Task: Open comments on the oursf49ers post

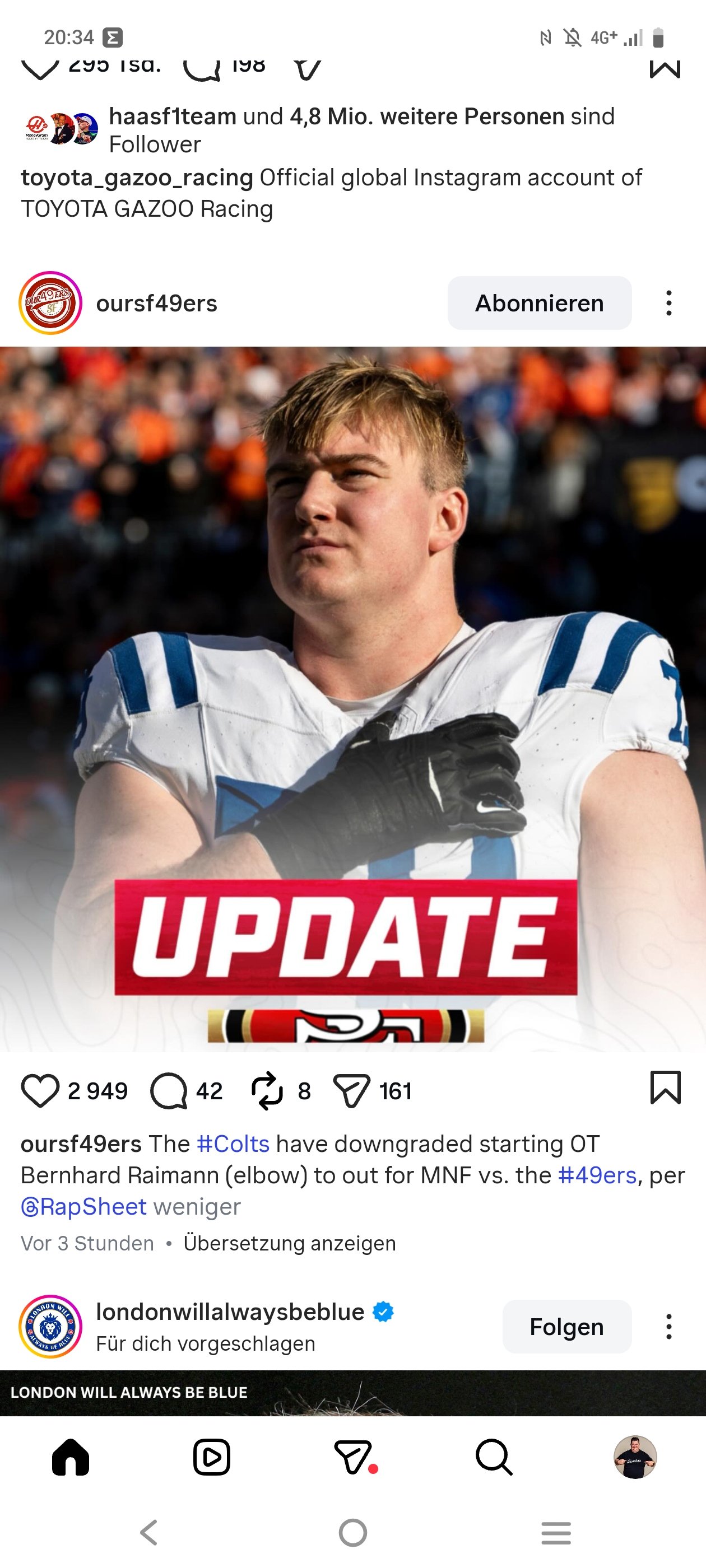Action: pyautogui.click(x=169, y=1091)
